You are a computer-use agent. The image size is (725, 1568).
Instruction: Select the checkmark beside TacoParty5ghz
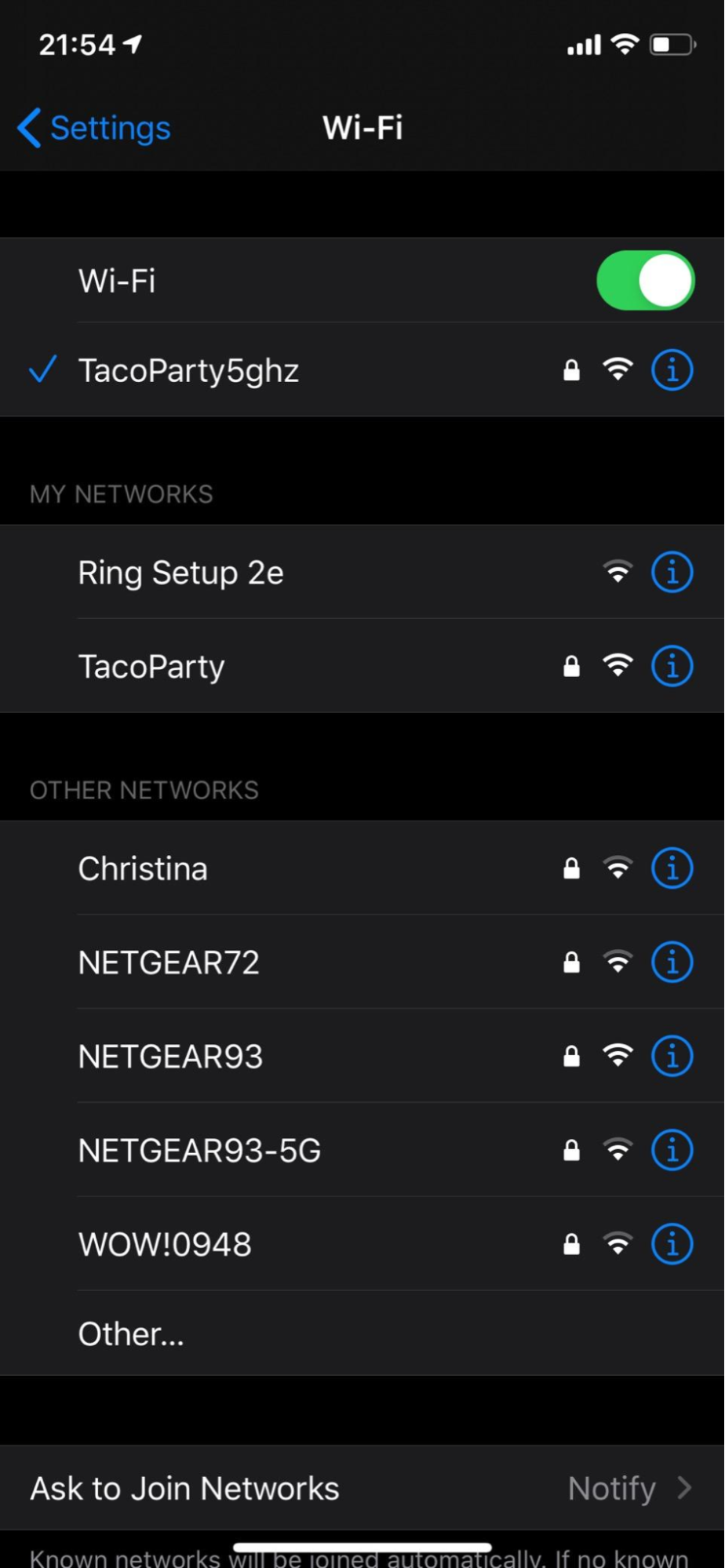(42, 368)
